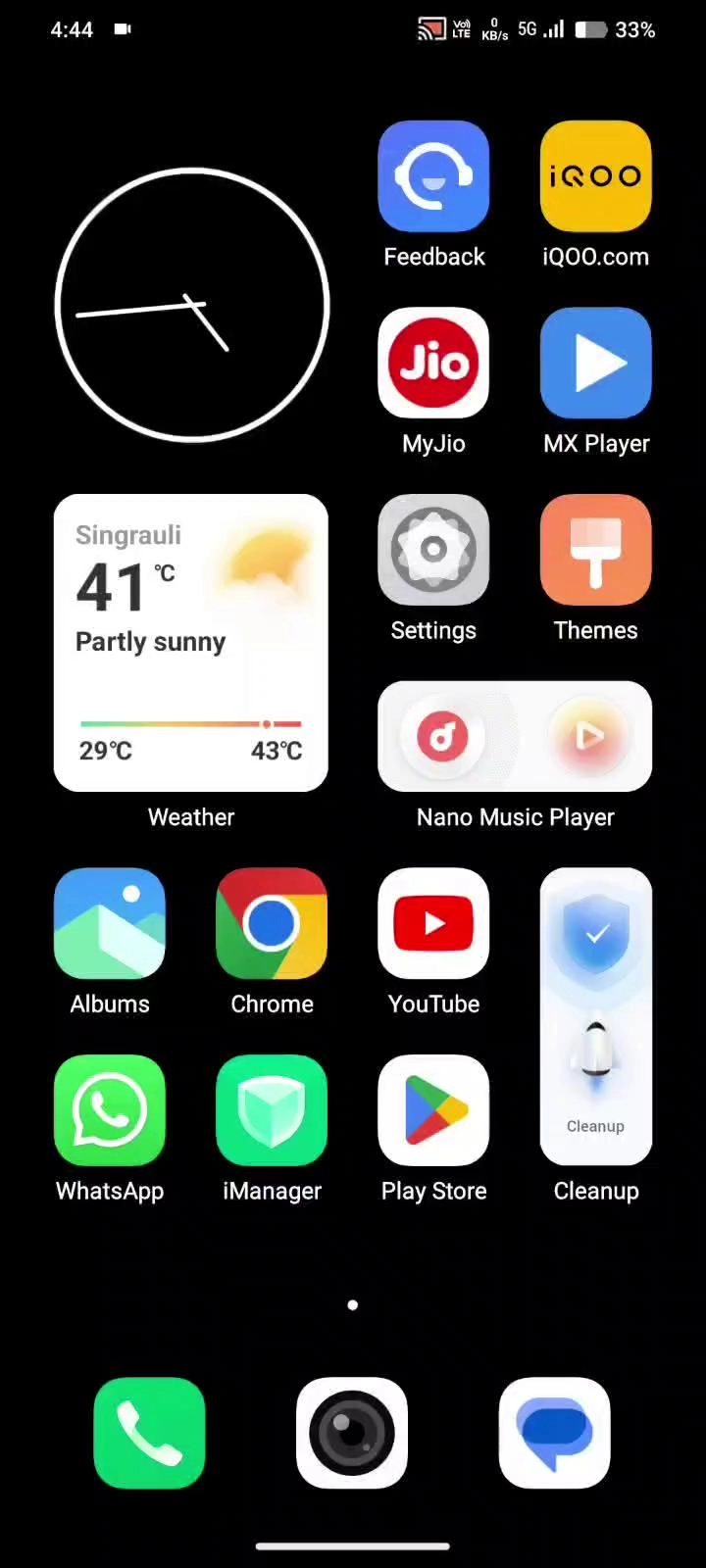Launch YouTube
Viewport: 706px width, 1568px height.
[433, 922]
